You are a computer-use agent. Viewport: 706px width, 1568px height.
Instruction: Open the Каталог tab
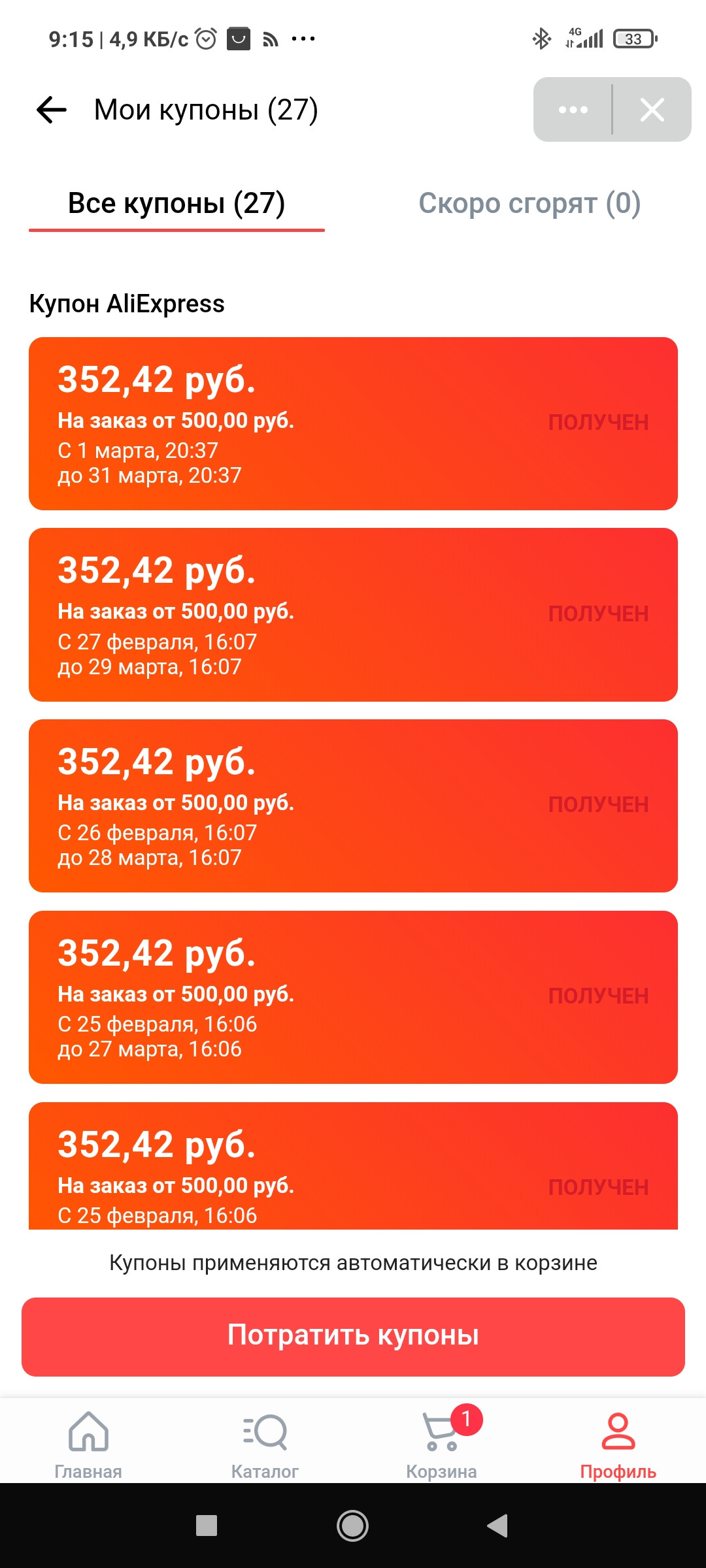tap(265, 1445)
